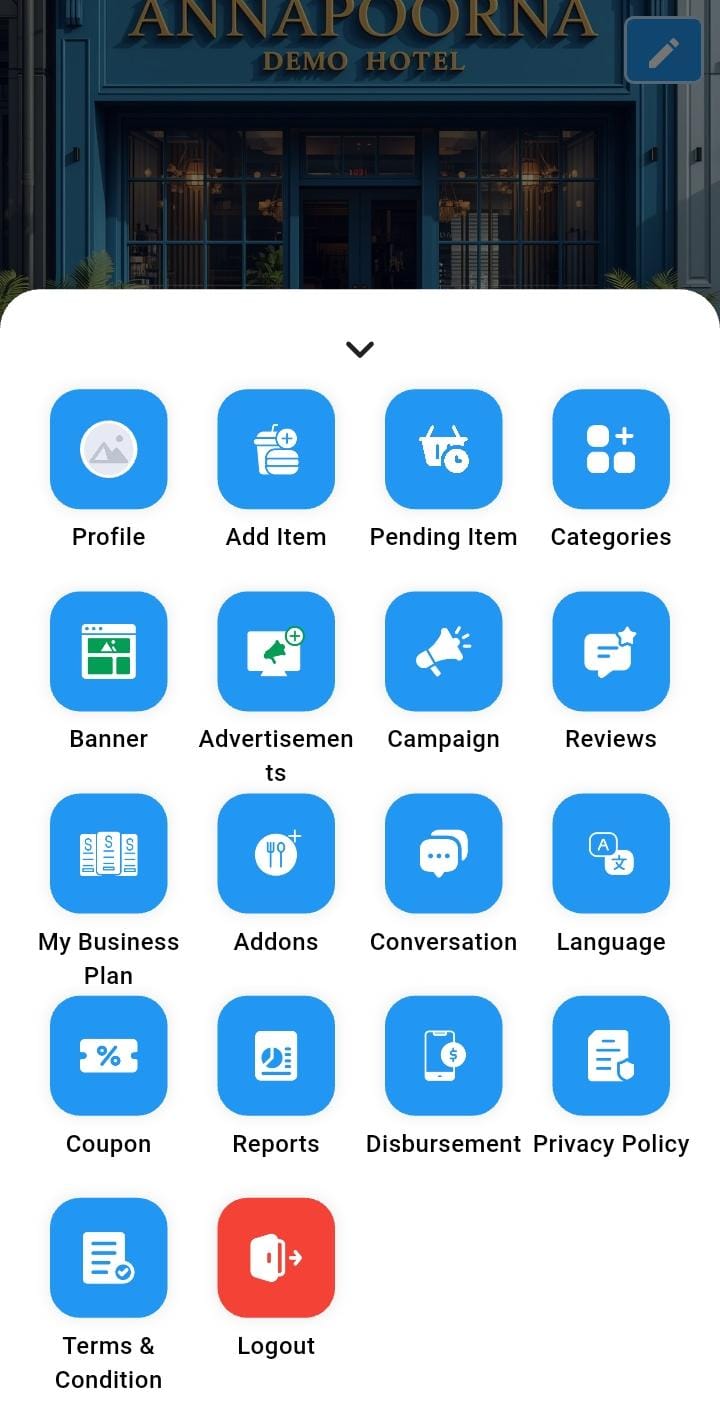Read the Privacy Policy
The width and height of the screenshot is (720, 1419).
[x=611, y=1055]
